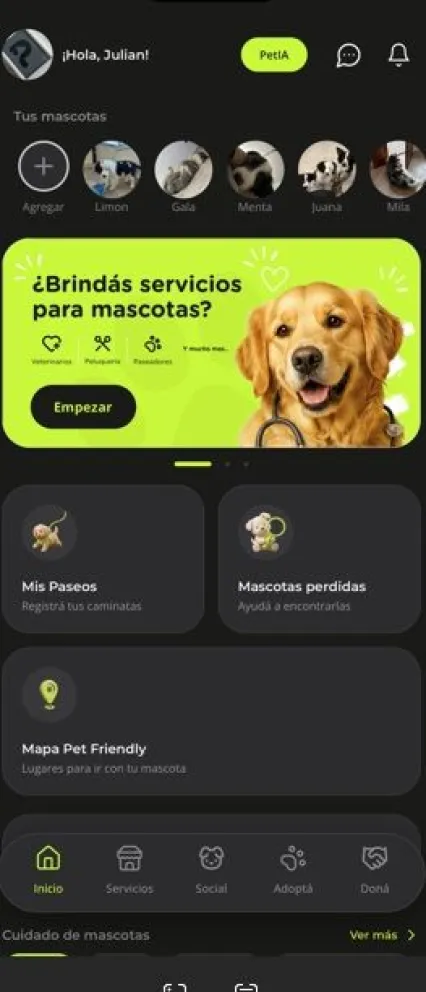Tap the user profile picture
Image resolution: width=426 pixels, height=992 pixels.
[27, 54]
